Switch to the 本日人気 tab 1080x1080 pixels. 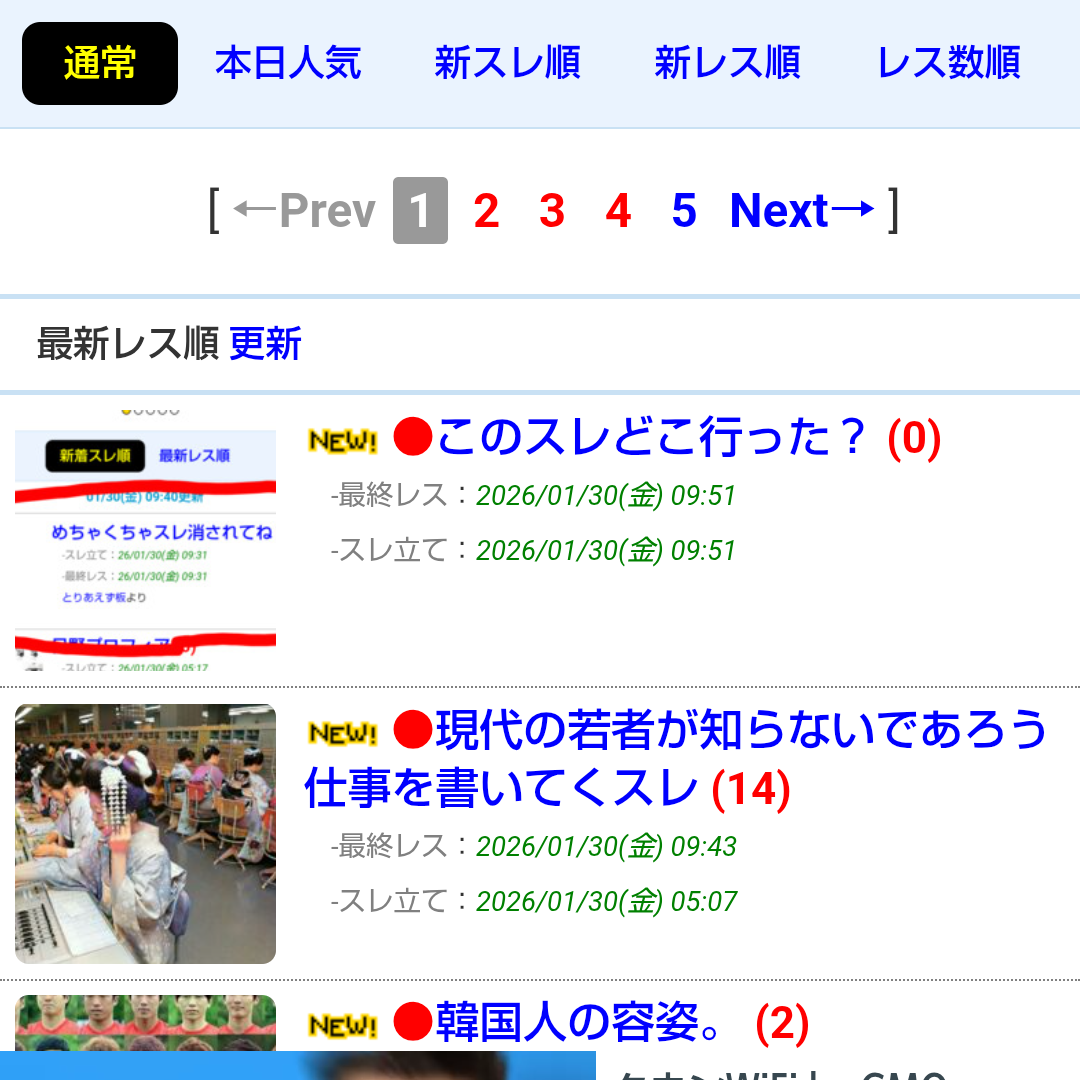tap(288, 63)
